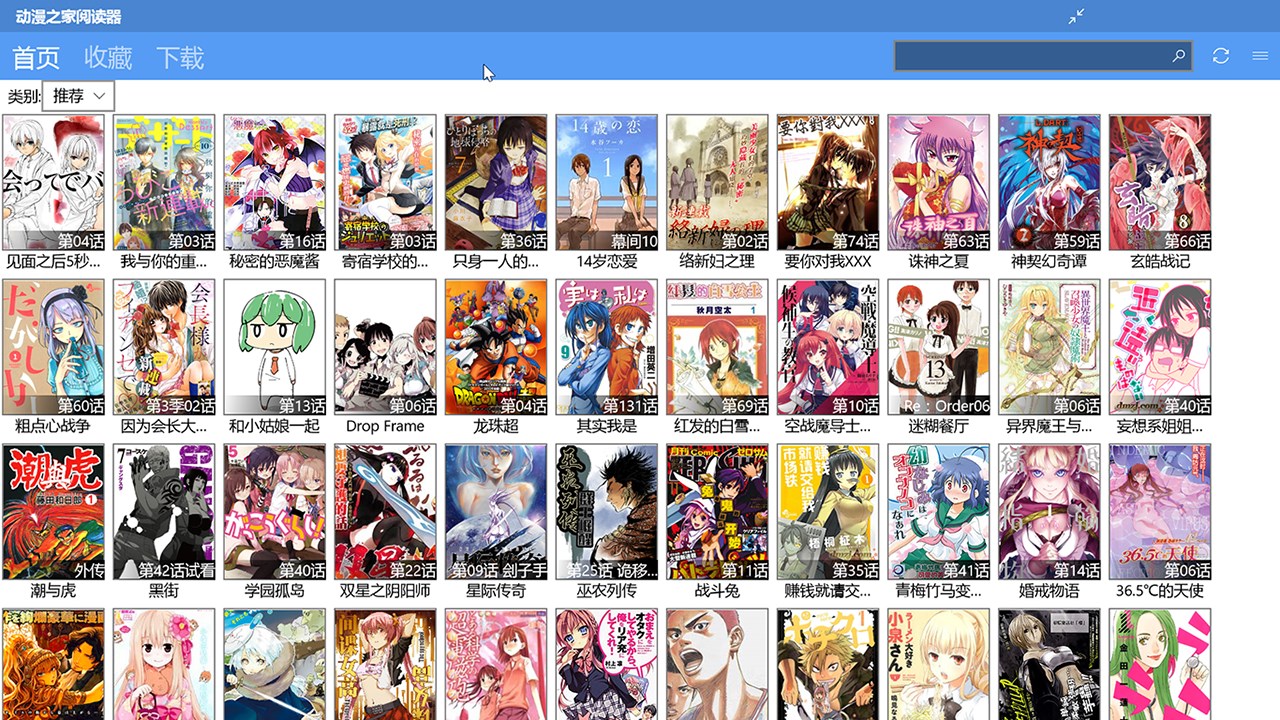The height and width of the screenshot is (720, 1280).
Task: Open the hamburger menu
Action: click(x=1260, y=56)
